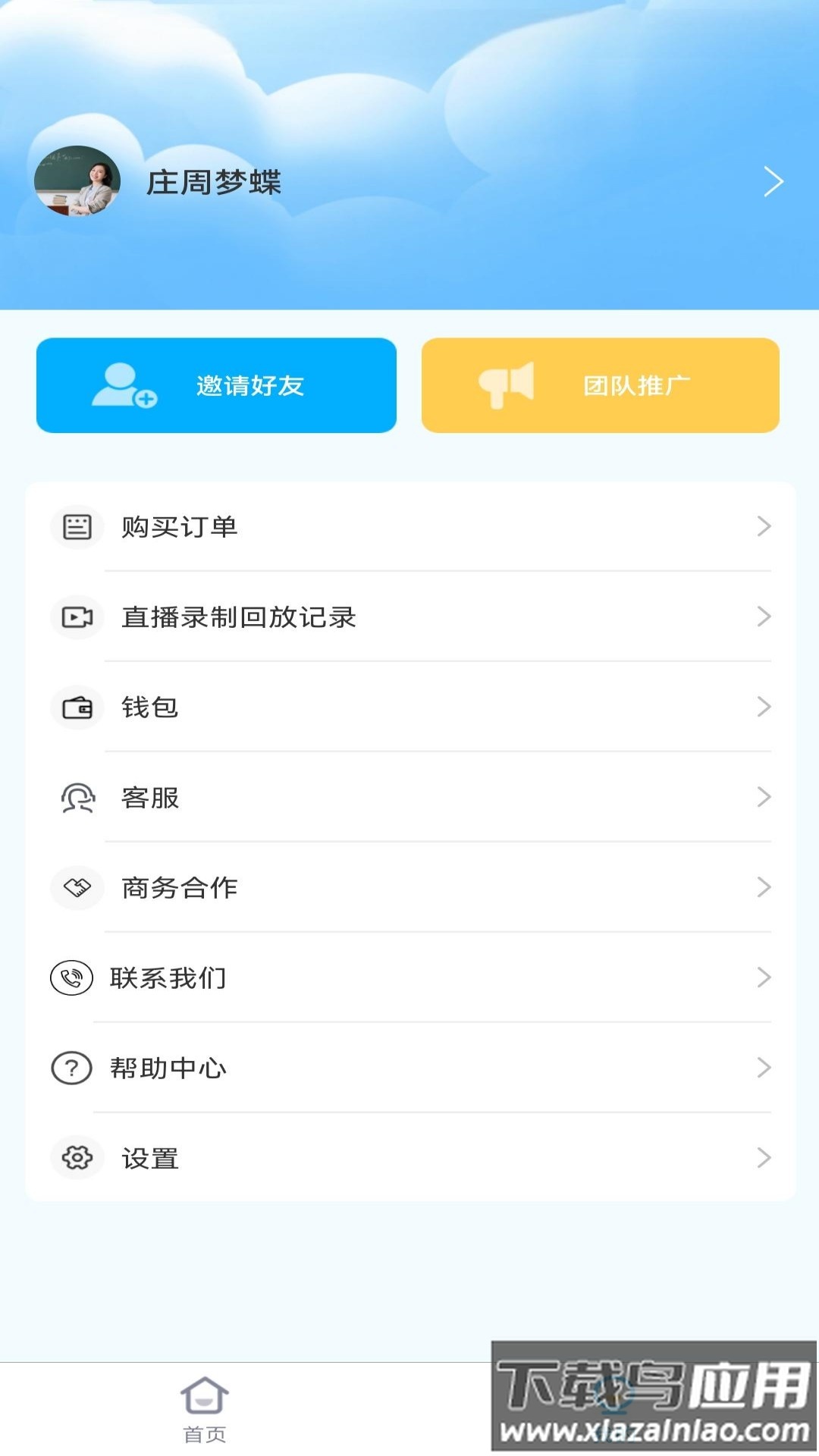Image resolution: width=819 pixels, height=1456 pixels.
Task: Open 直播录制回放记录 via its right arrow
Action: (764, 617)
